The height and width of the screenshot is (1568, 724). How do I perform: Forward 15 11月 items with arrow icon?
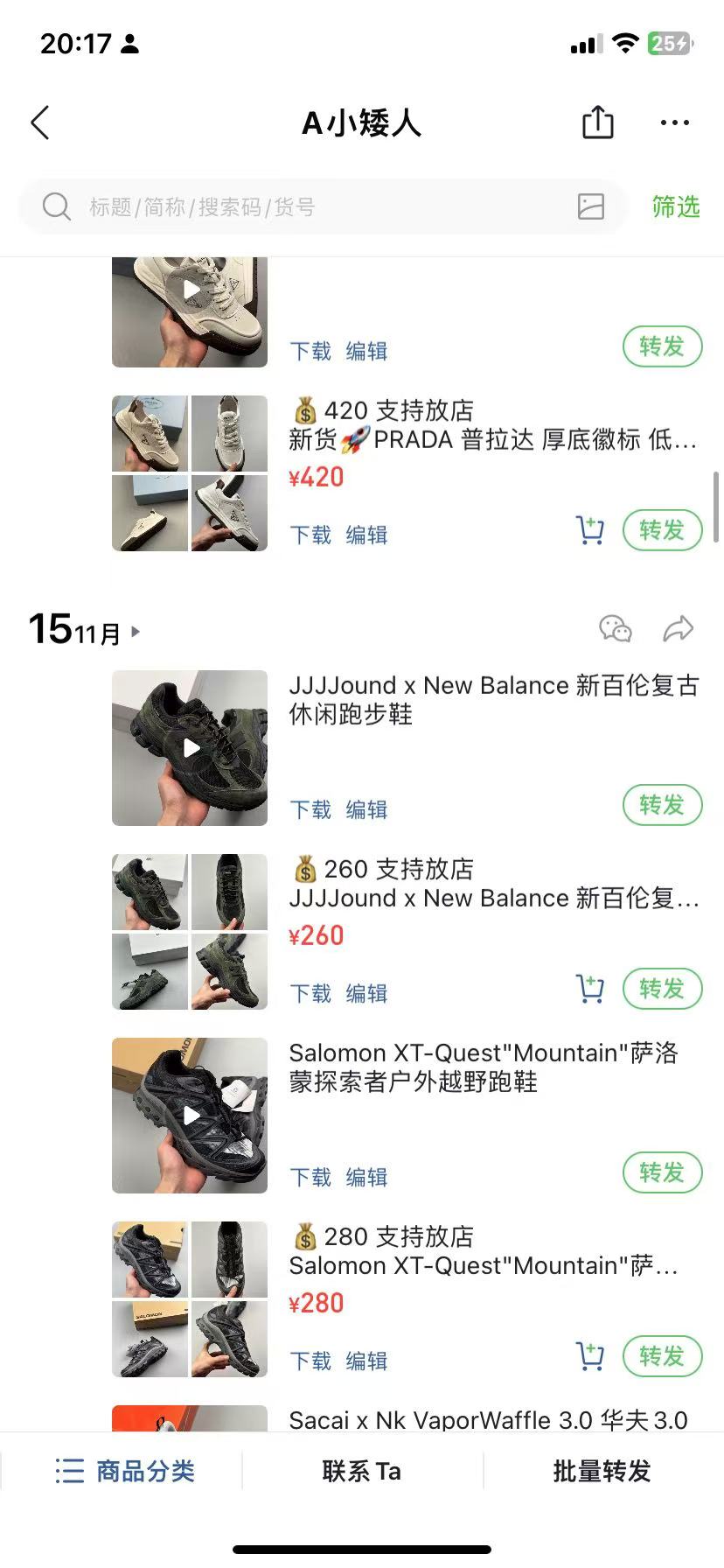click(x=679, y=629)
